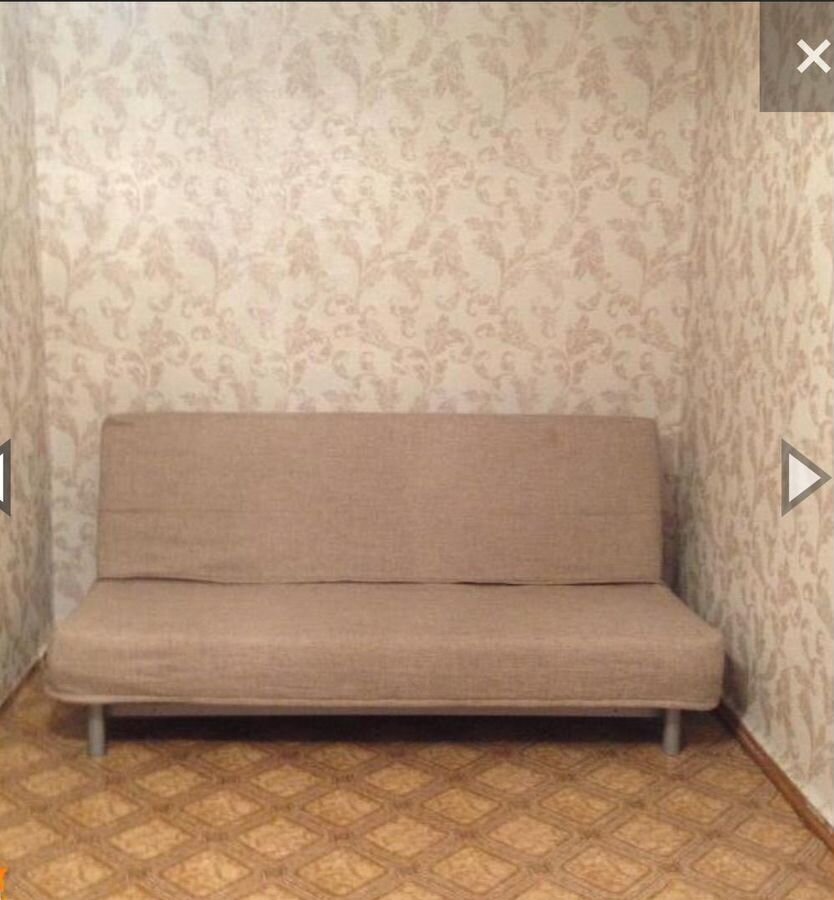Go to the previous photo
This screenshot has height=900, width=834.
point(5,478)
